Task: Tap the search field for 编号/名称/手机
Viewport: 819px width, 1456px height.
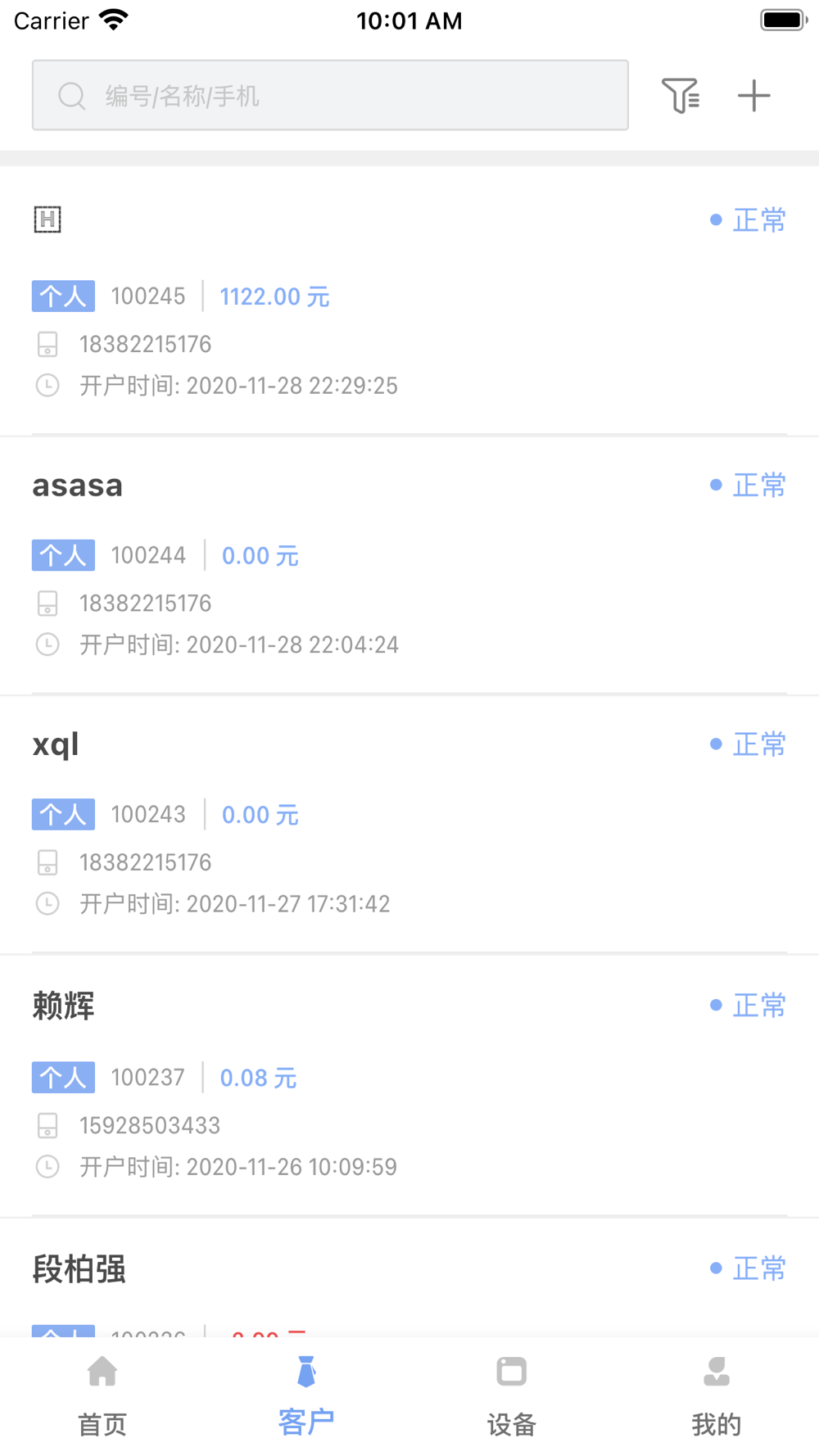Action: click(330, 95)
